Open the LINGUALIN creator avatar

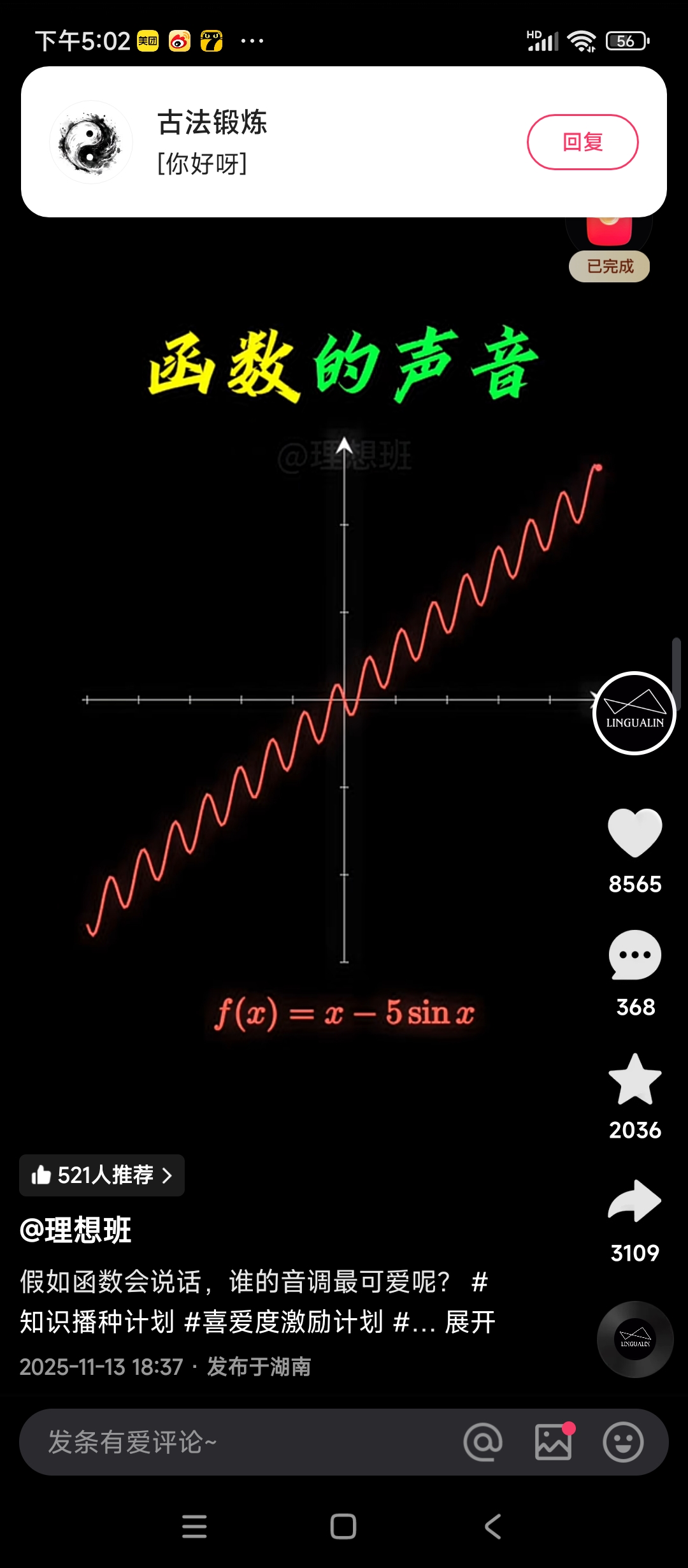(x=634, y=713)
